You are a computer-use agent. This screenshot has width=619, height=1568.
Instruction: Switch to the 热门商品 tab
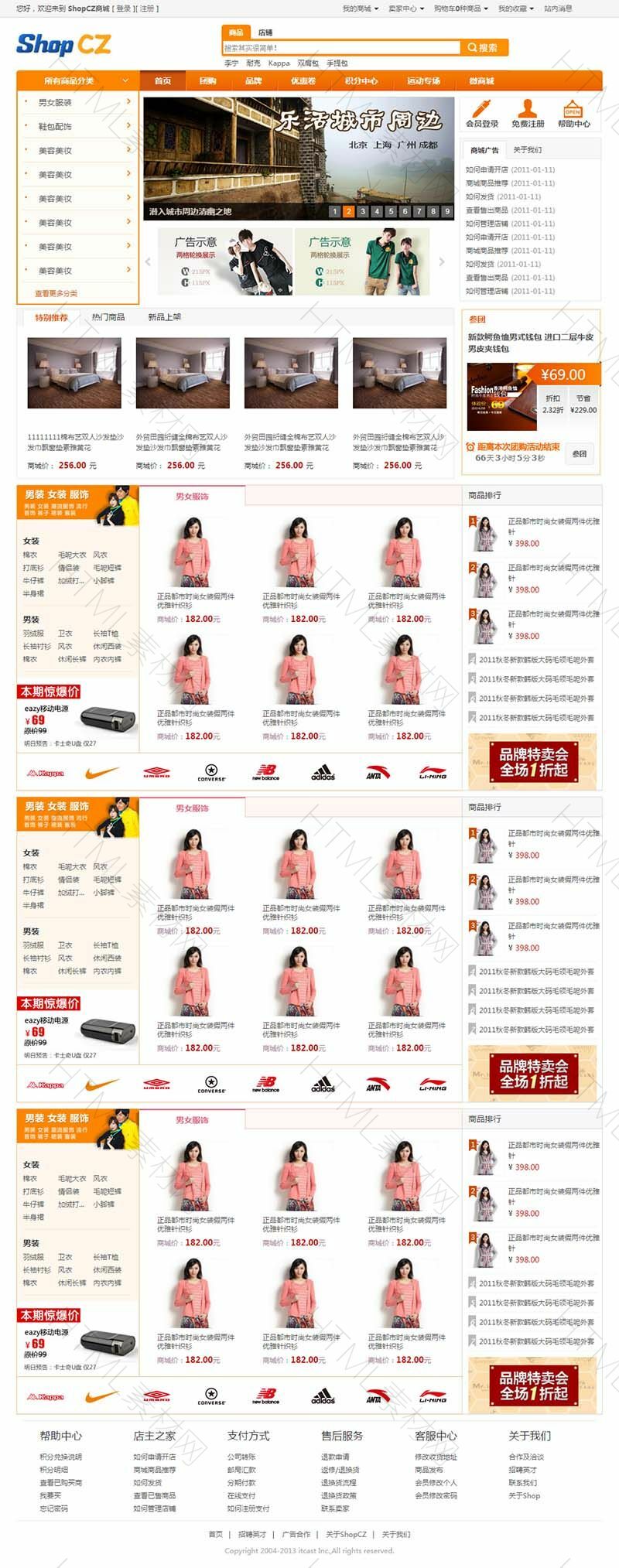(108, 317)
